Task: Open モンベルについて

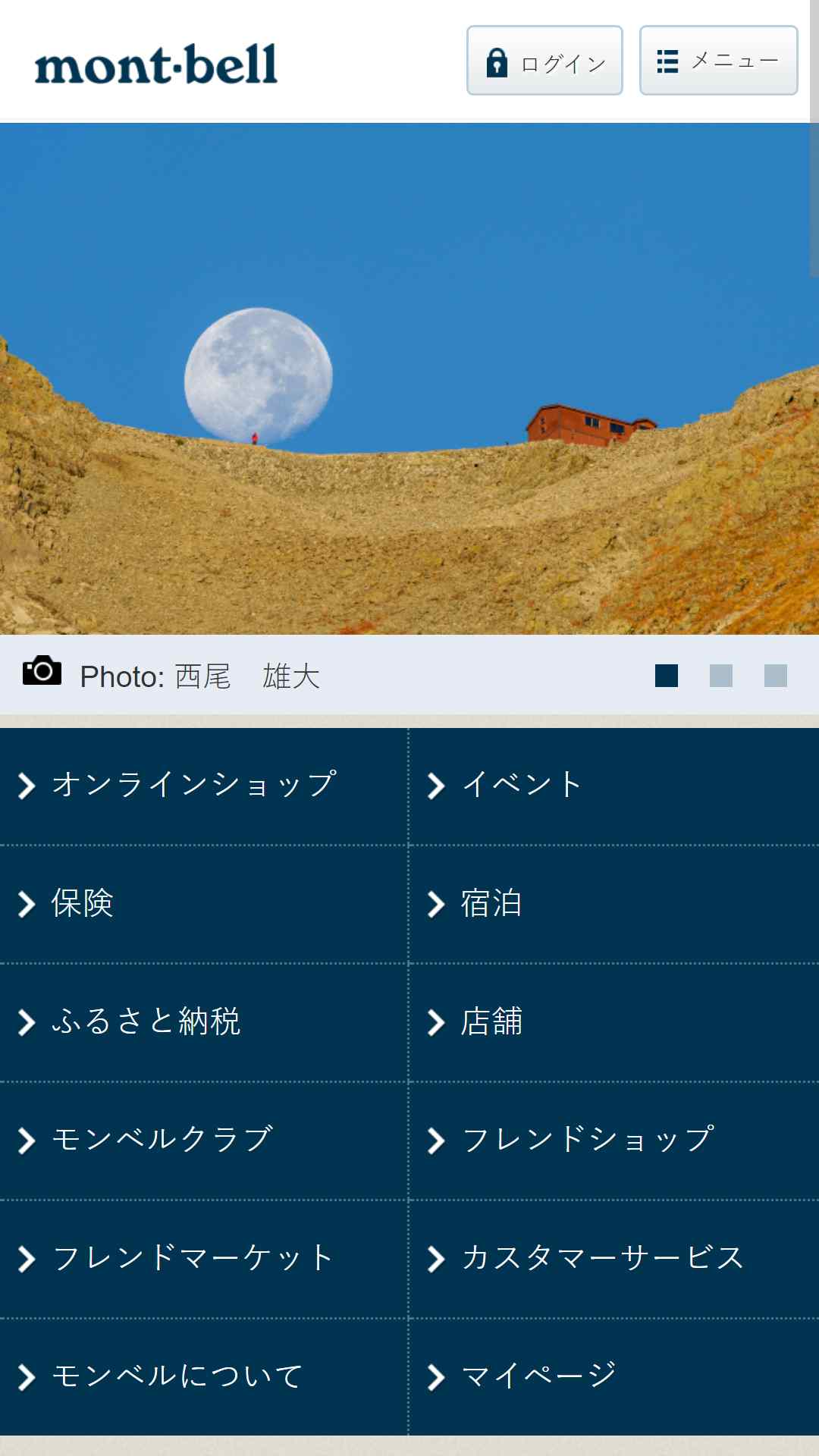Action: (204, 1377)
